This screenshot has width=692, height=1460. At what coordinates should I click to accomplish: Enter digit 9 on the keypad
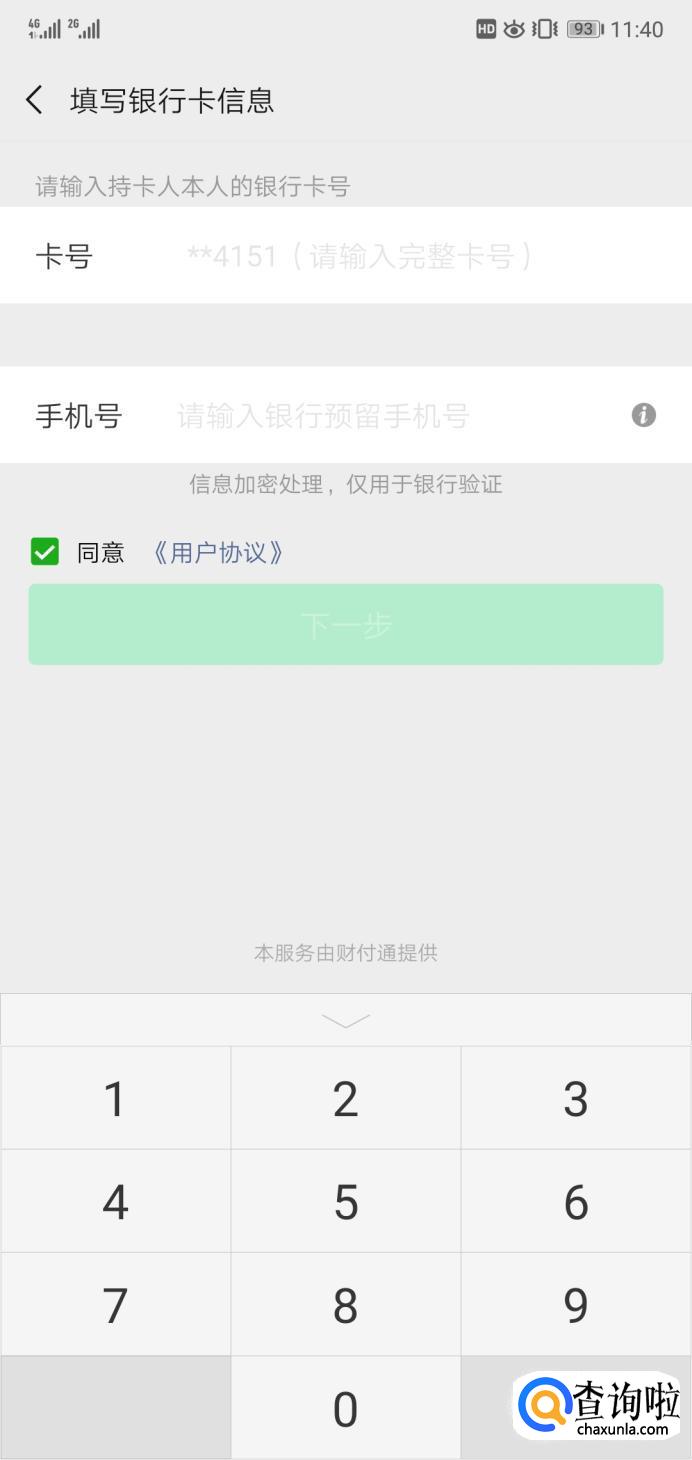coord(575,1305)
